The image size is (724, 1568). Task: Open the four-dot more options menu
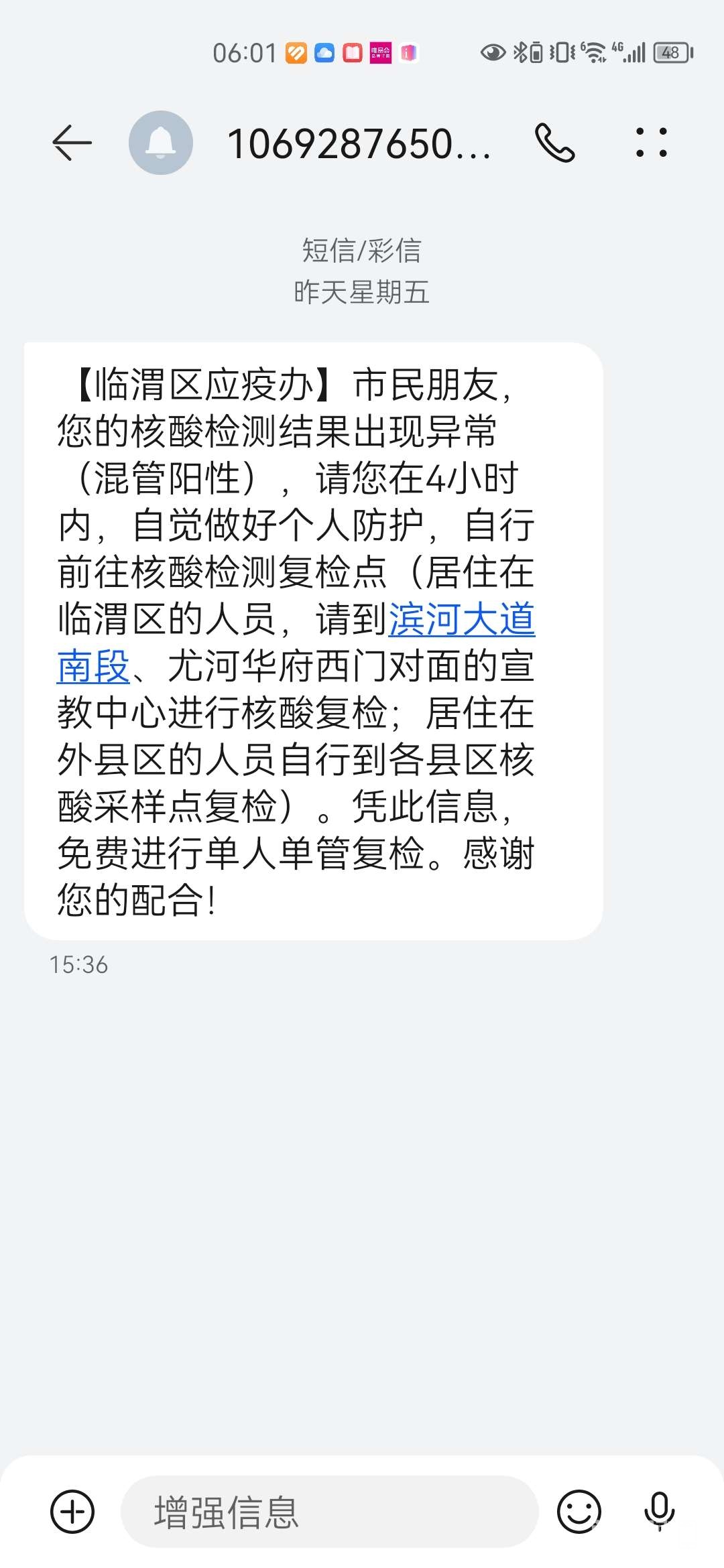651,143
